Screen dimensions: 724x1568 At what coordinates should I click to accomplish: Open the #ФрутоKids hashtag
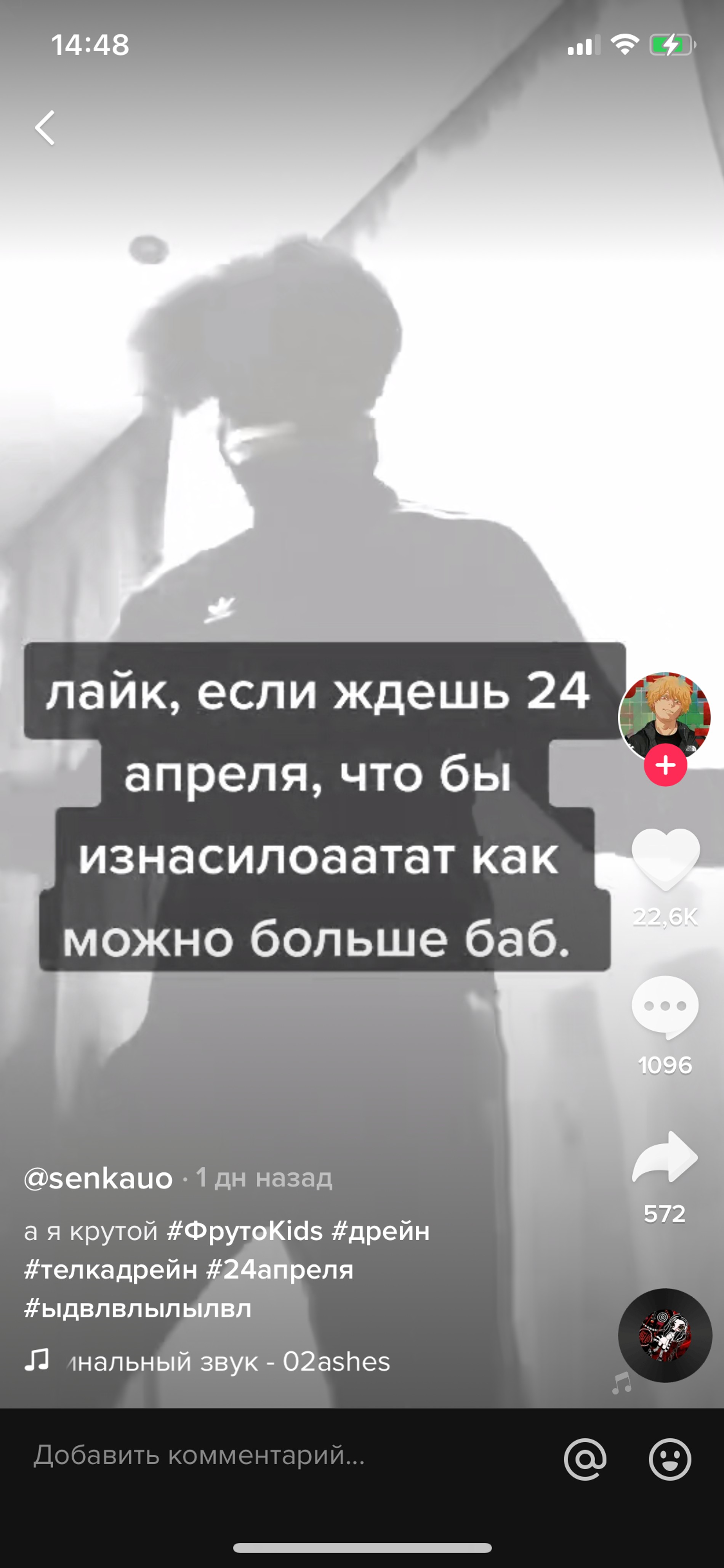coord(245,1231)
